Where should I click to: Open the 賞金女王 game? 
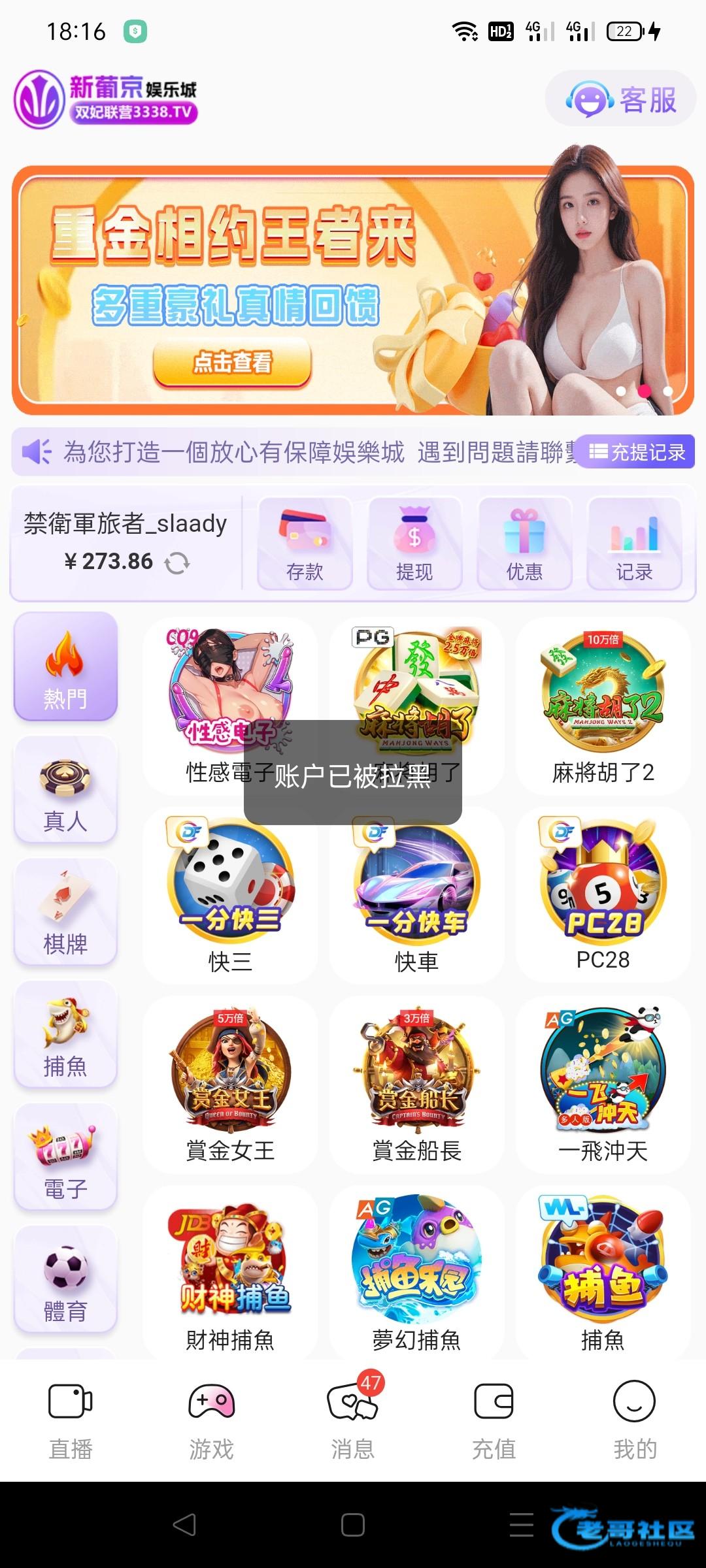click(x=230, y=1083)
